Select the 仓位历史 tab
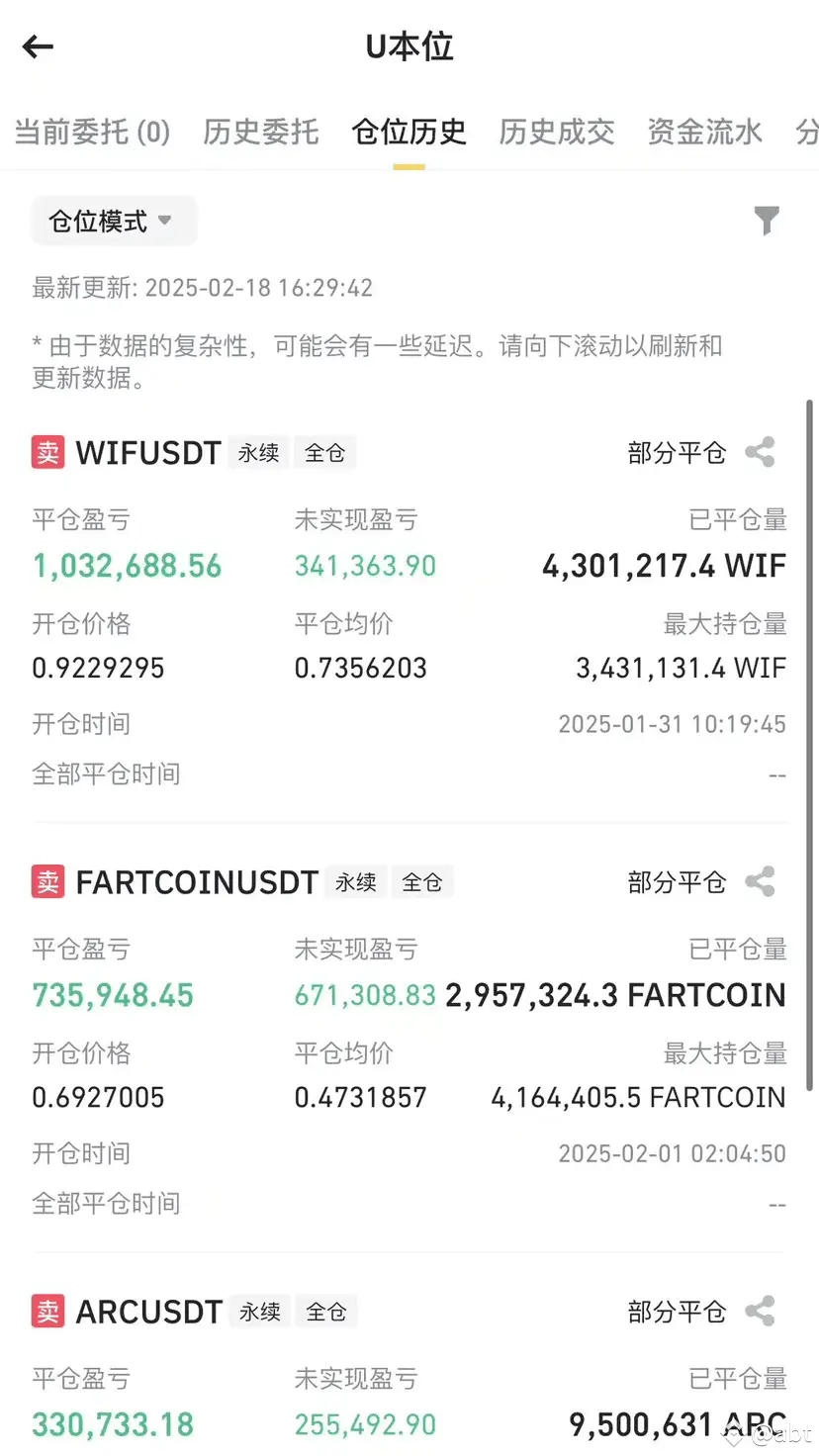Viewport: 819px width, 1456px height. click(409, 132)
